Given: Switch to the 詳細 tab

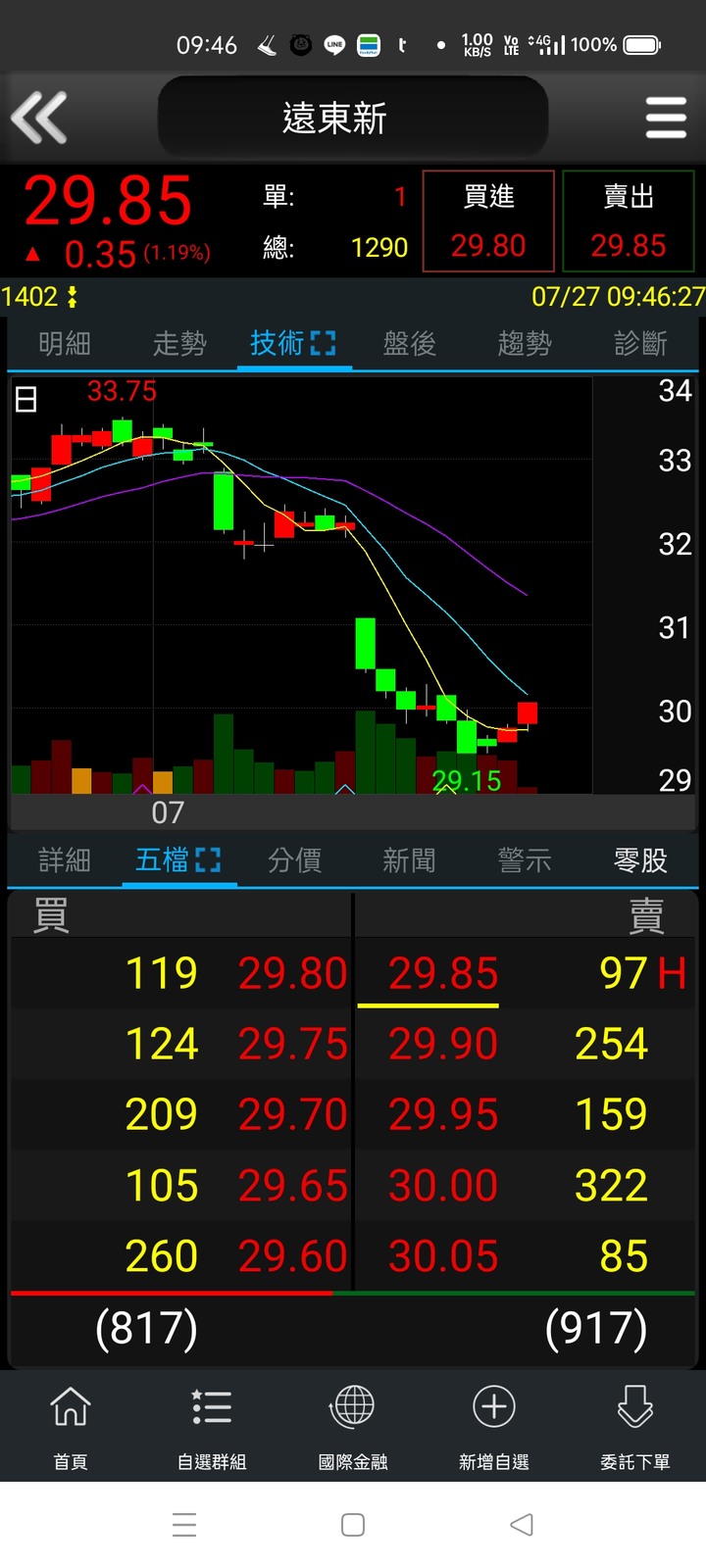Looking at the screenshot, I should 65,860.
